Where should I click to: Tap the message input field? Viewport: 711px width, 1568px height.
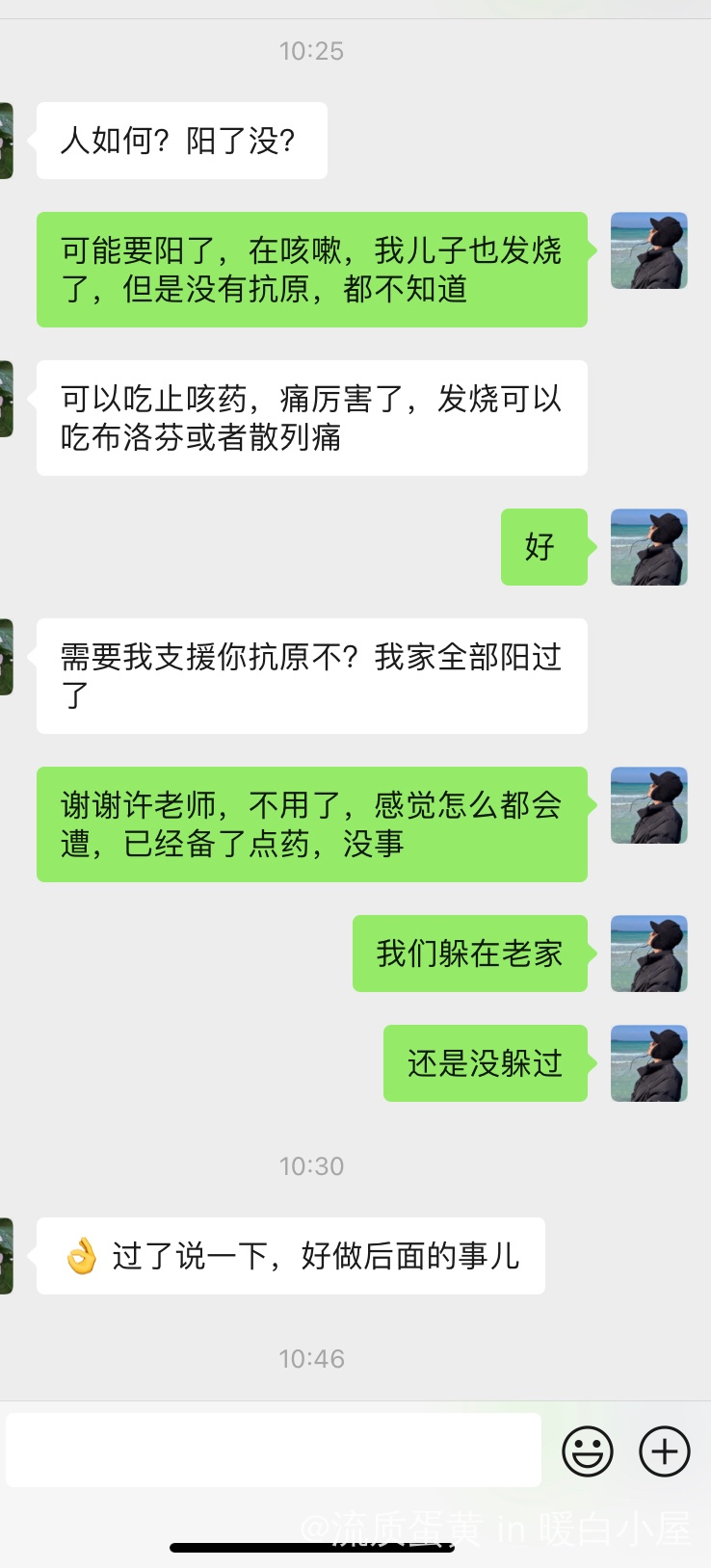point(273,1450)
